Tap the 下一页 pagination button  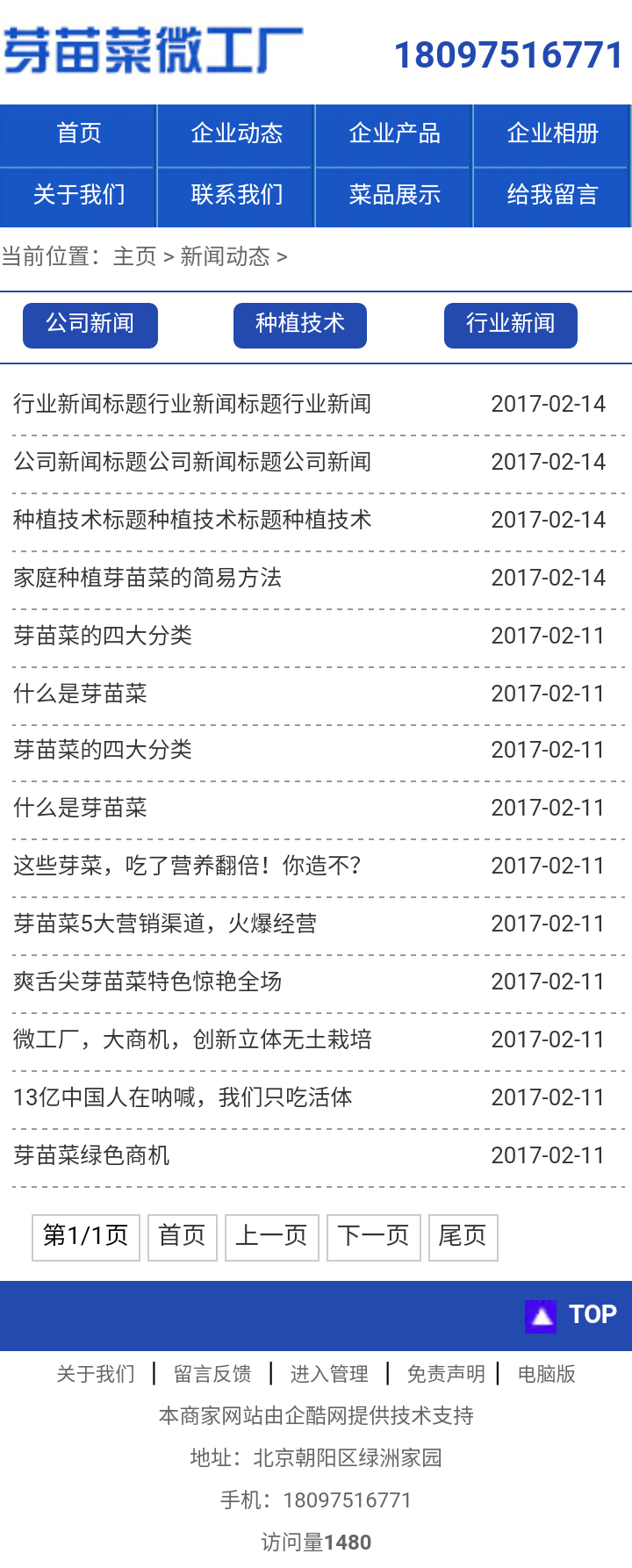tap(374, 1237)
